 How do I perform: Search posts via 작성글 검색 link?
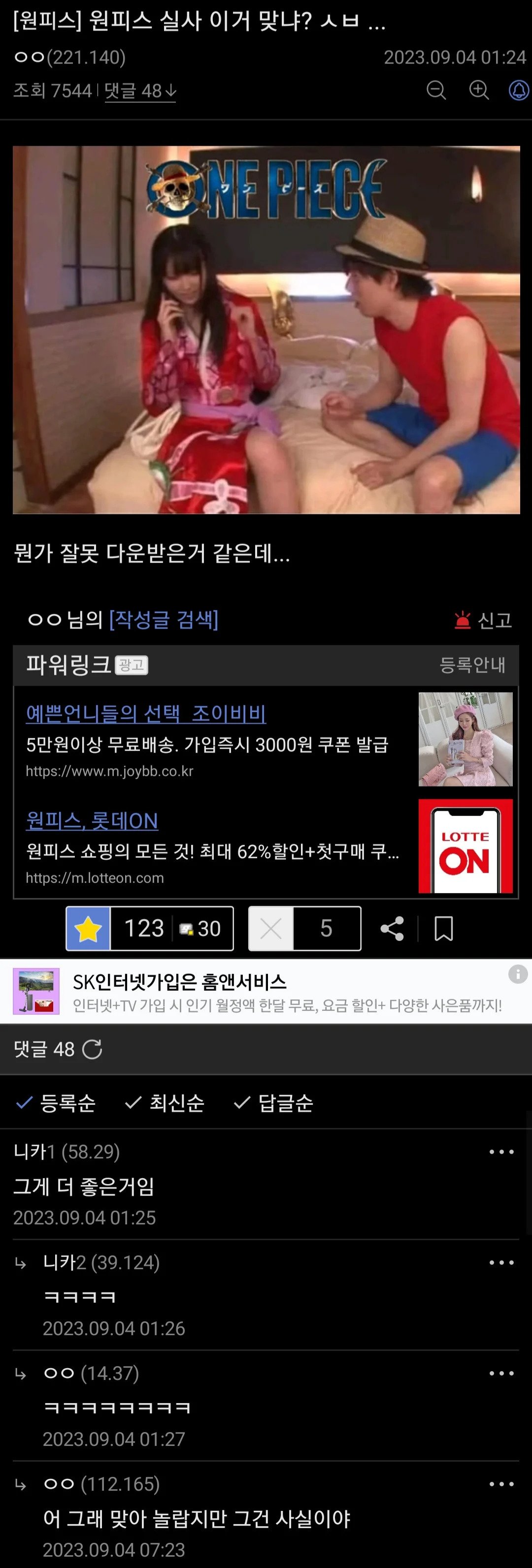[164, 620]
